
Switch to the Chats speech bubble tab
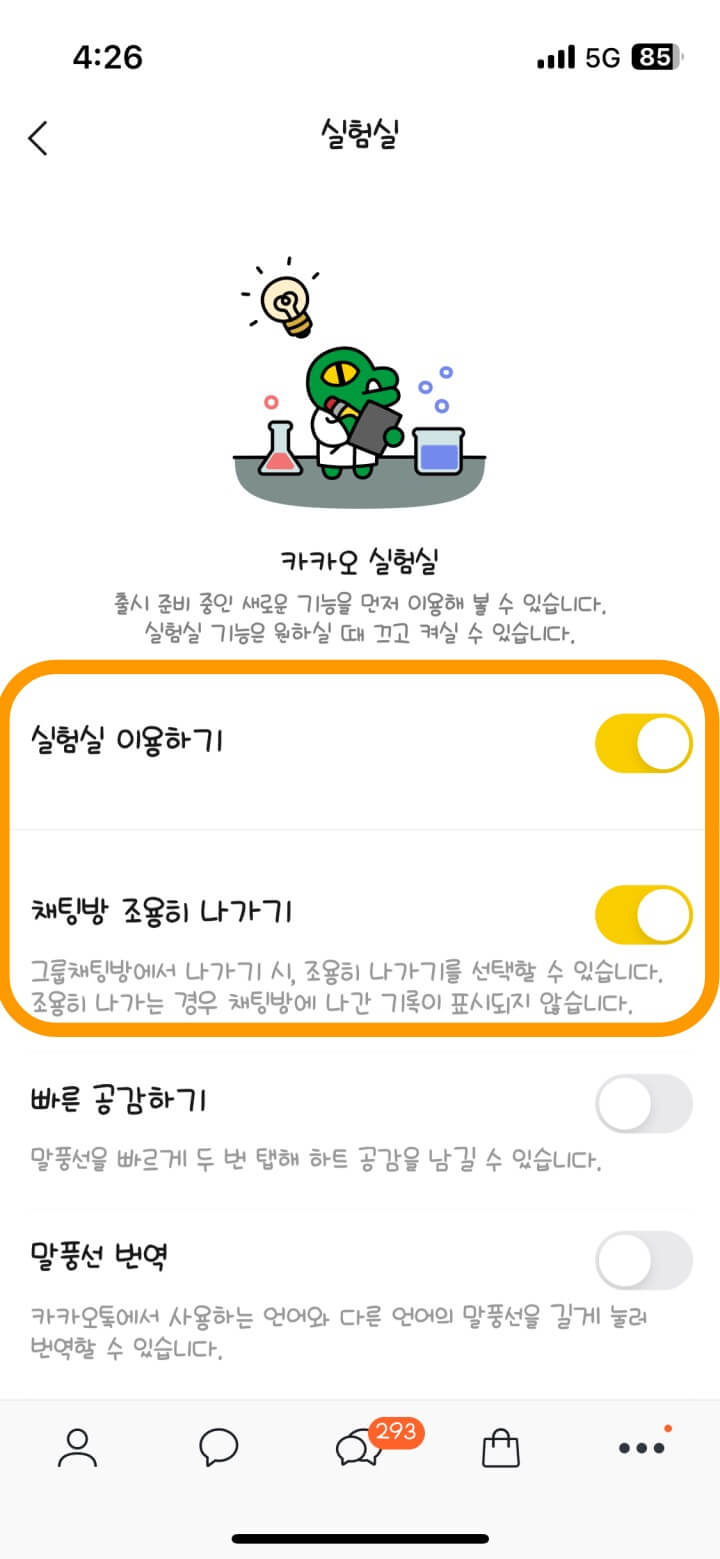[x=218, y=1447]
